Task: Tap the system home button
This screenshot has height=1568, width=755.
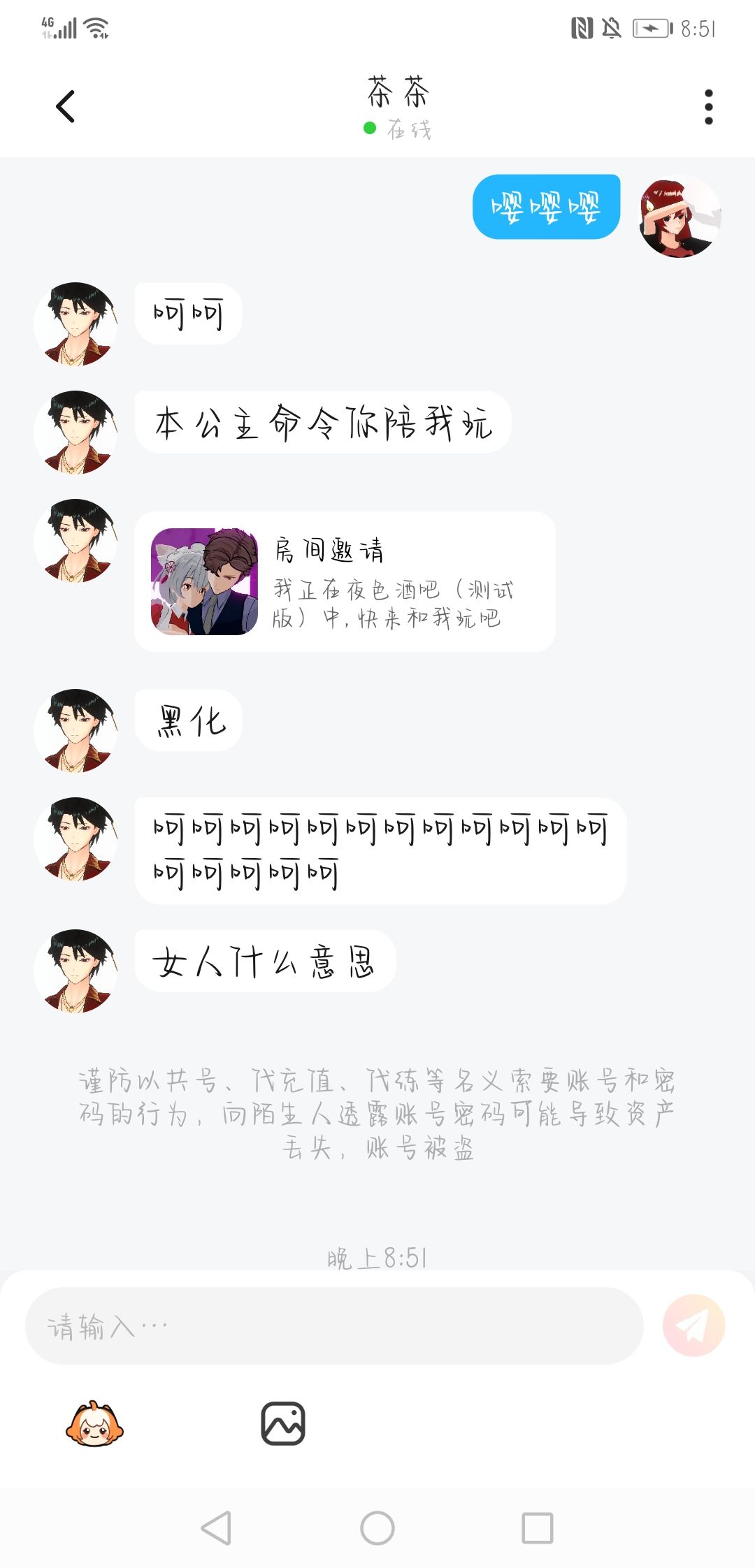Action: 377,1528
